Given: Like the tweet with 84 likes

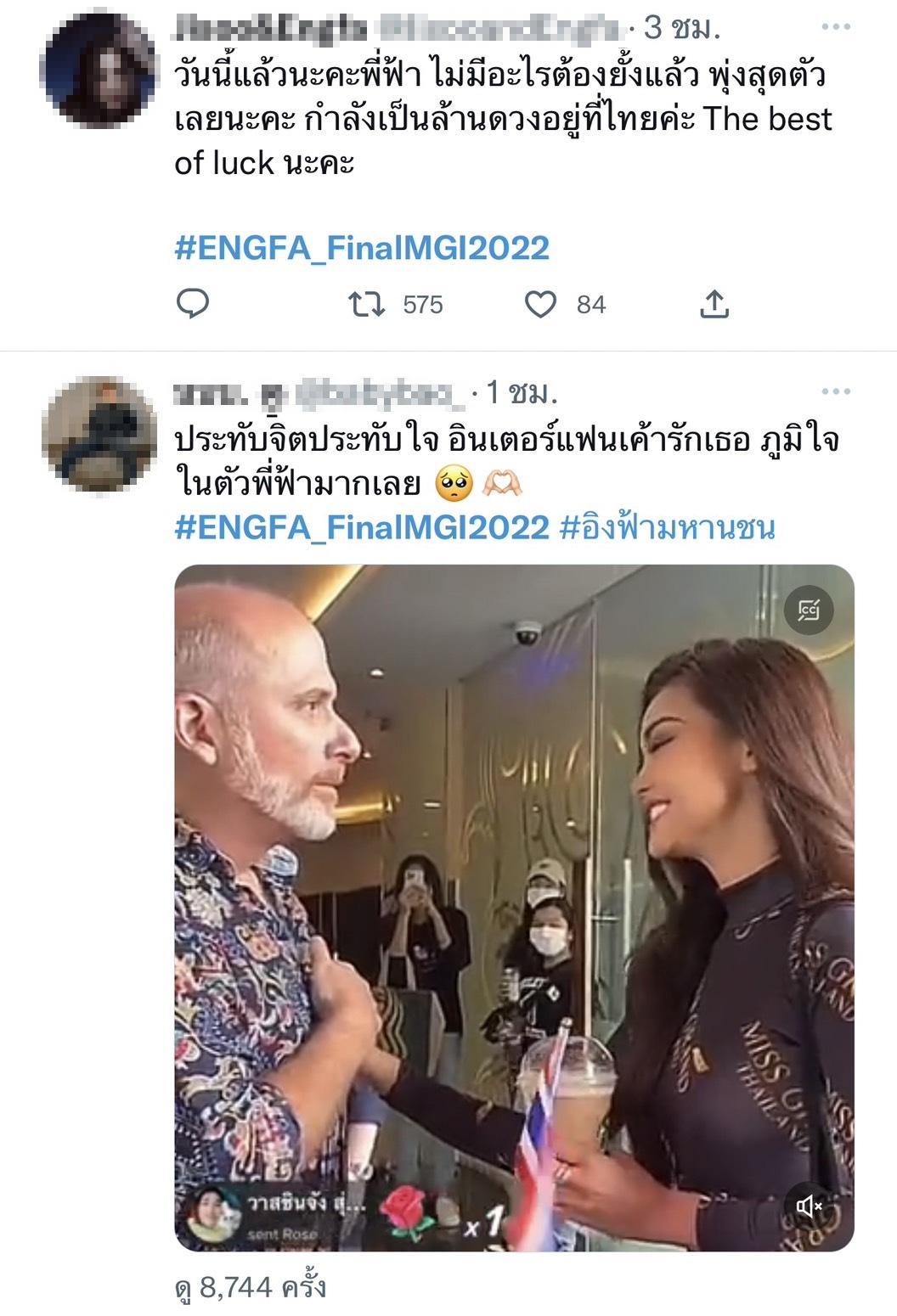Looking at the screenshot, I should pyautogui.click(x=540, y=304).
